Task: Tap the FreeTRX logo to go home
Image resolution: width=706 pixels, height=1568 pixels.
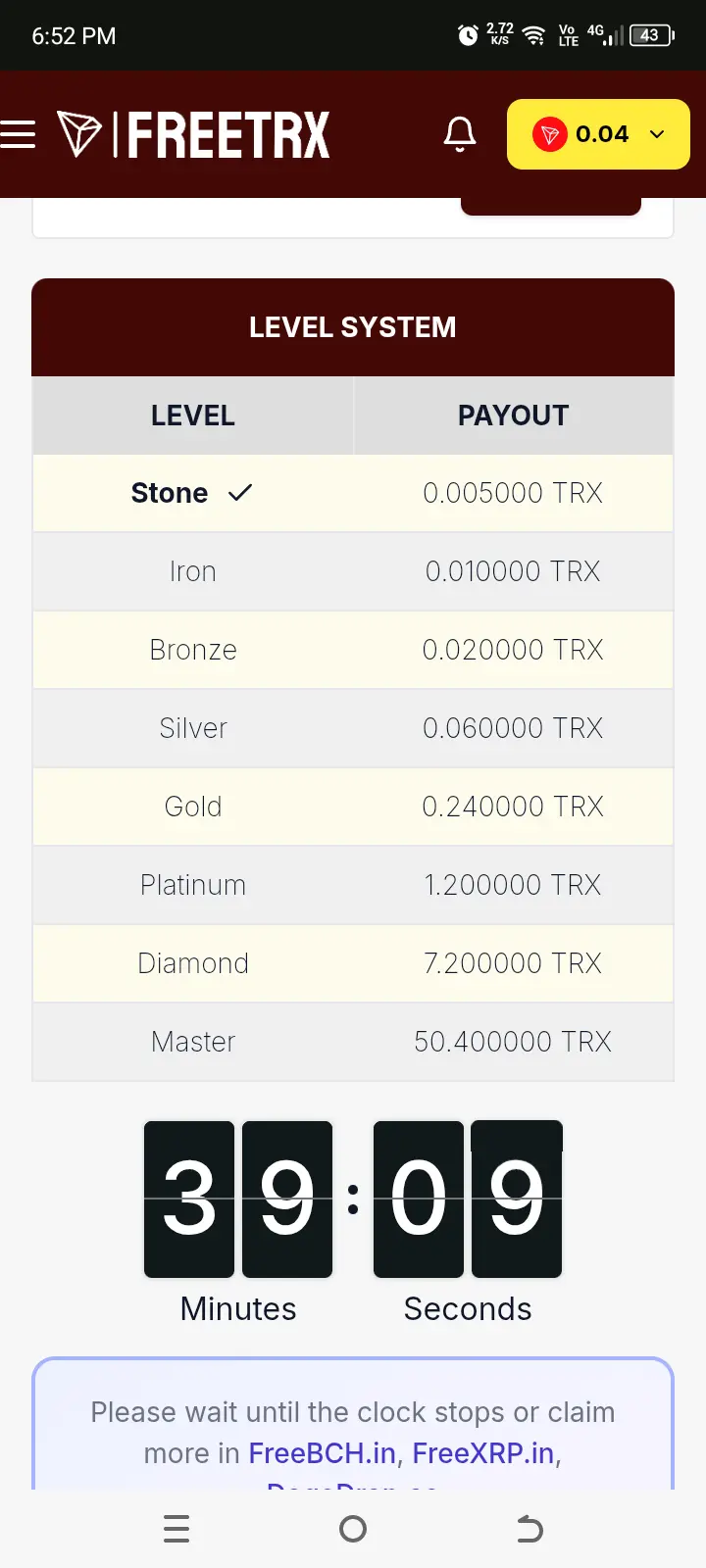Action: [x=193, y=134]
